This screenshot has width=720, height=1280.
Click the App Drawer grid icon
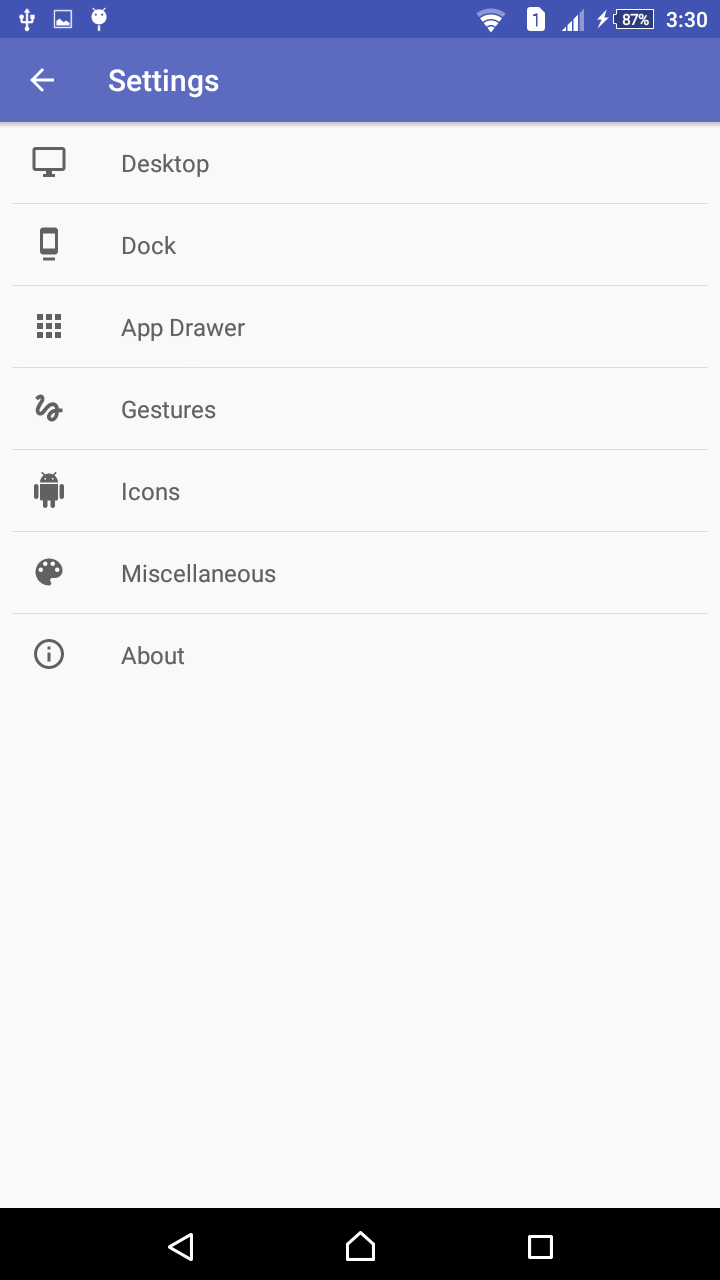[x=48, y=326]
